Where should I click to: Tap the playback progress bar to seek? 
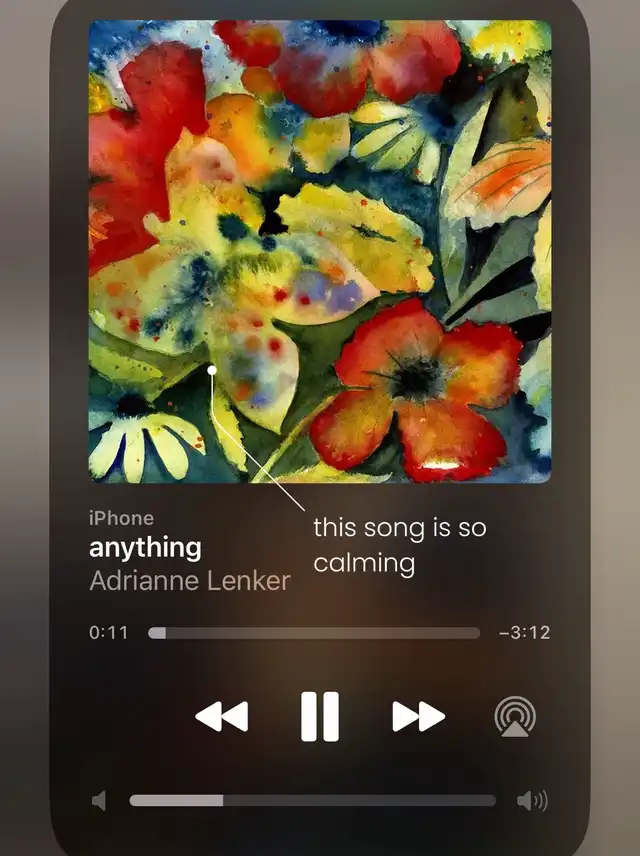(x=314, y=633)
